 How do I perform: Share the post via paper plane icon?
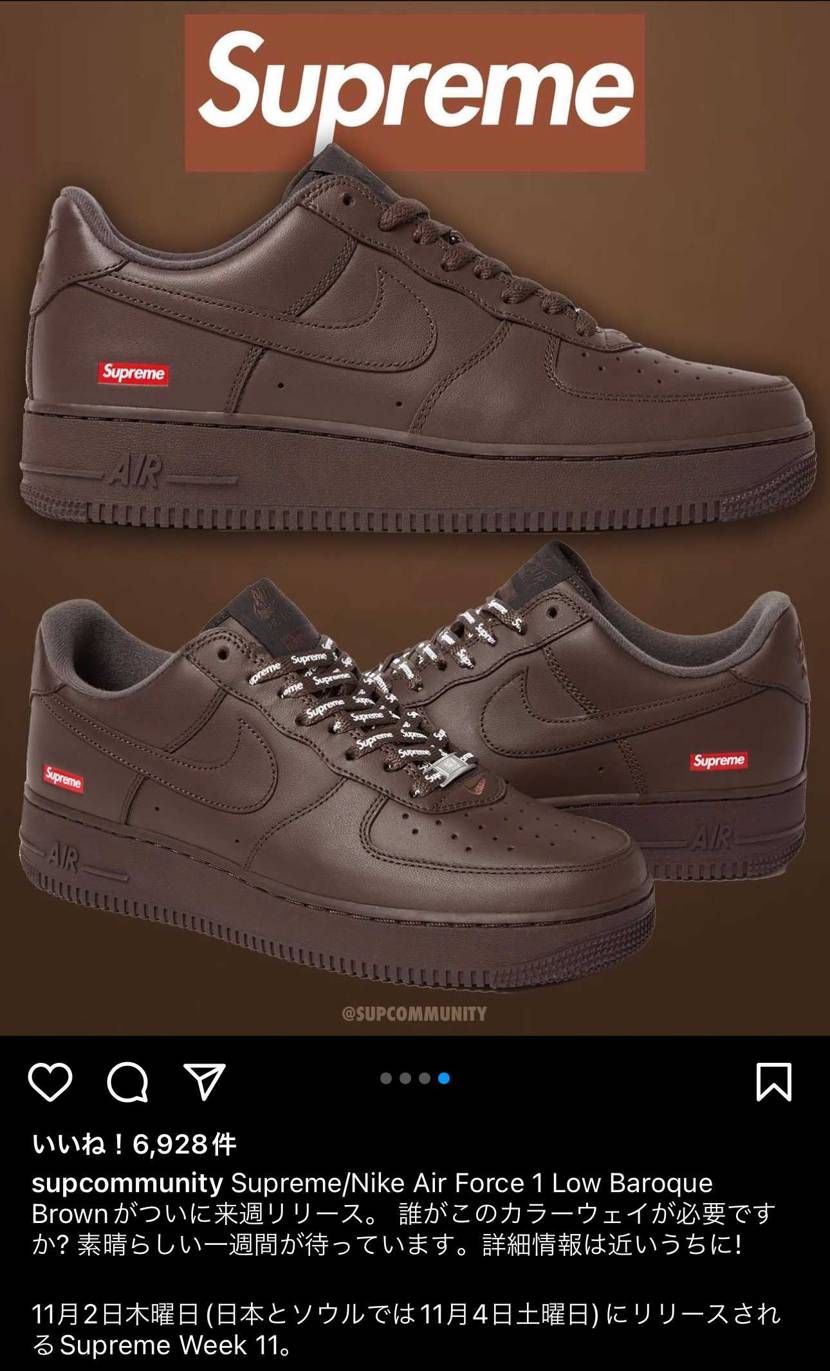(x=205, y=1081)
